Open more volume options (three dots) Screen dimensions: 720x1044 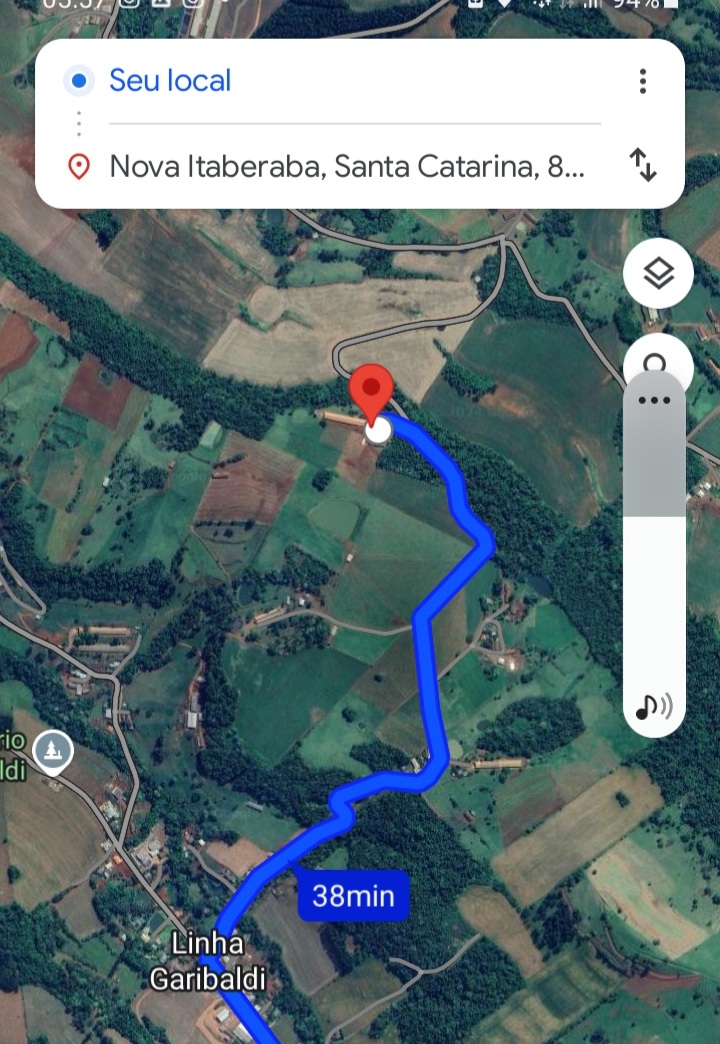[654, 400]
